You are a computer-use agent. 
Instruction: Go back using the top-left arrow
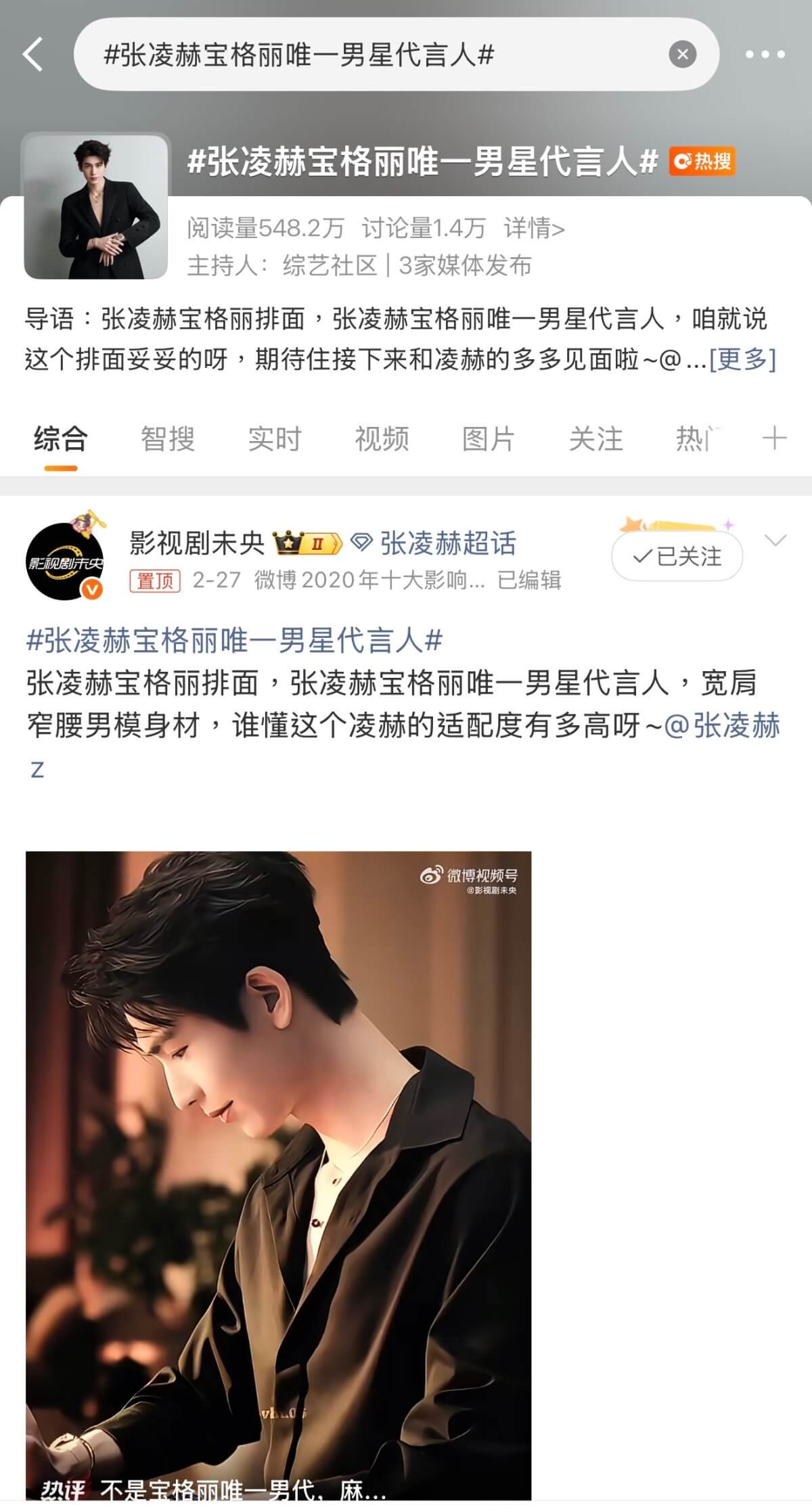(x=33, y=54)
